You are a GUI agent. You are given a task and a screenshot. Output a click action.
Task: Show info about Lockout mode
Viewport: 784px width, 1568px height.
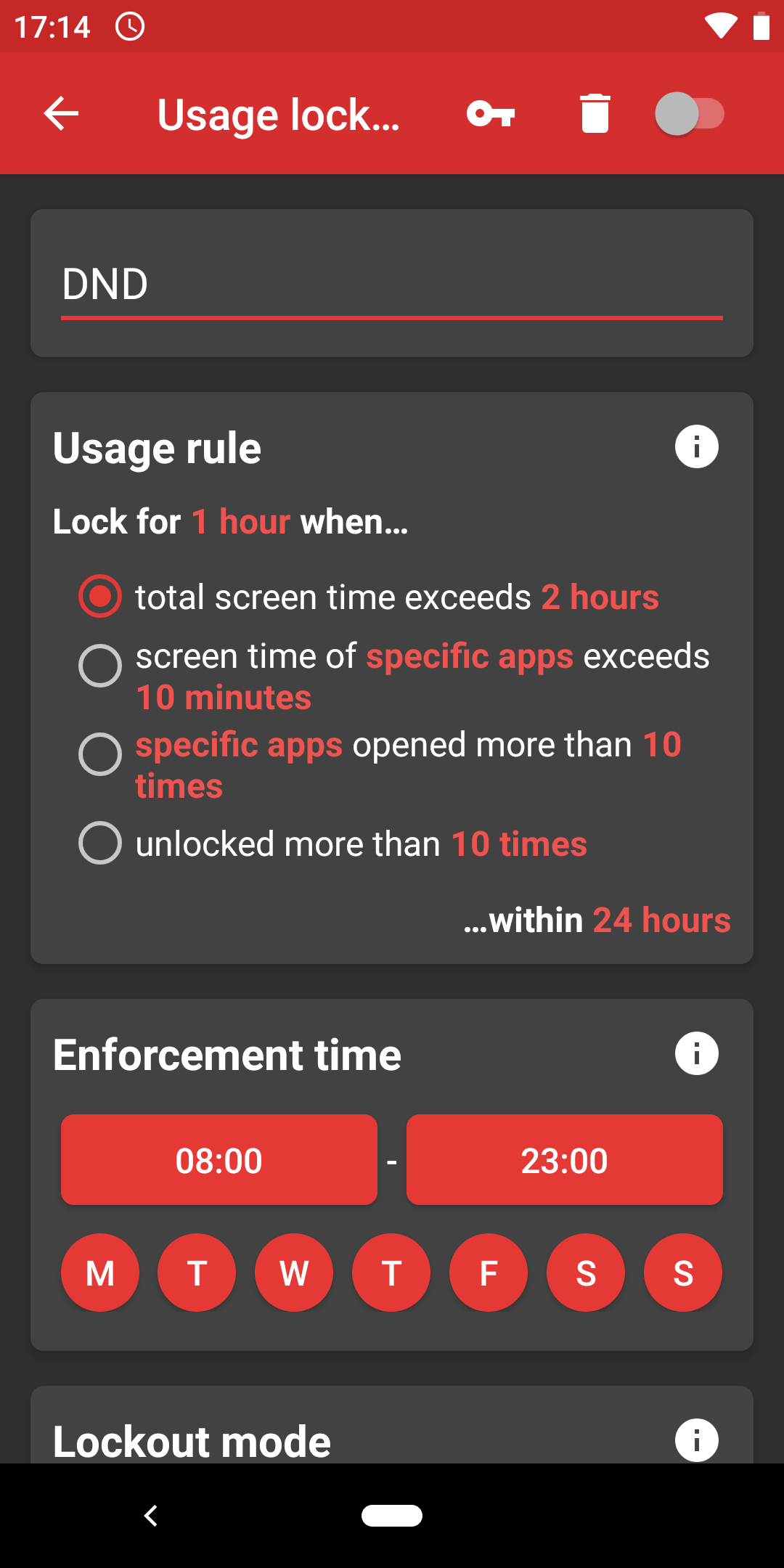696,1440
